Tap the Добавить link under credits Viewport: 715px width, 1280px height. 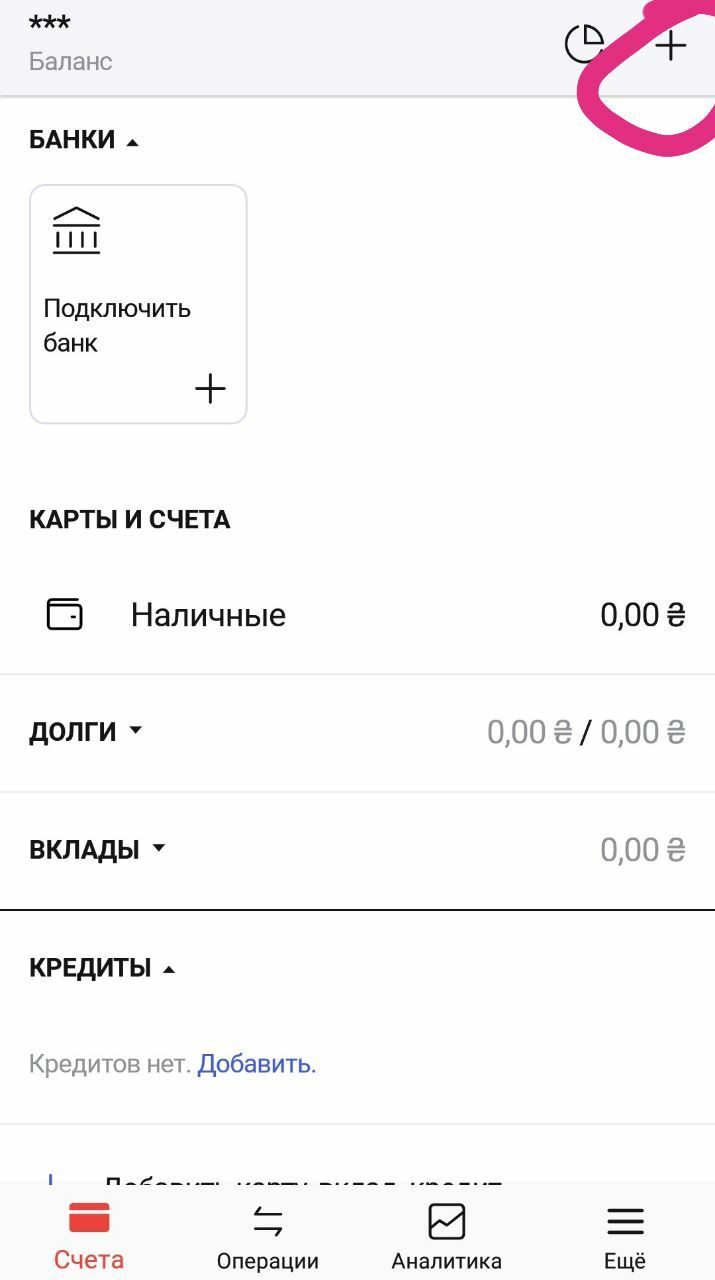pos(254,1064)
